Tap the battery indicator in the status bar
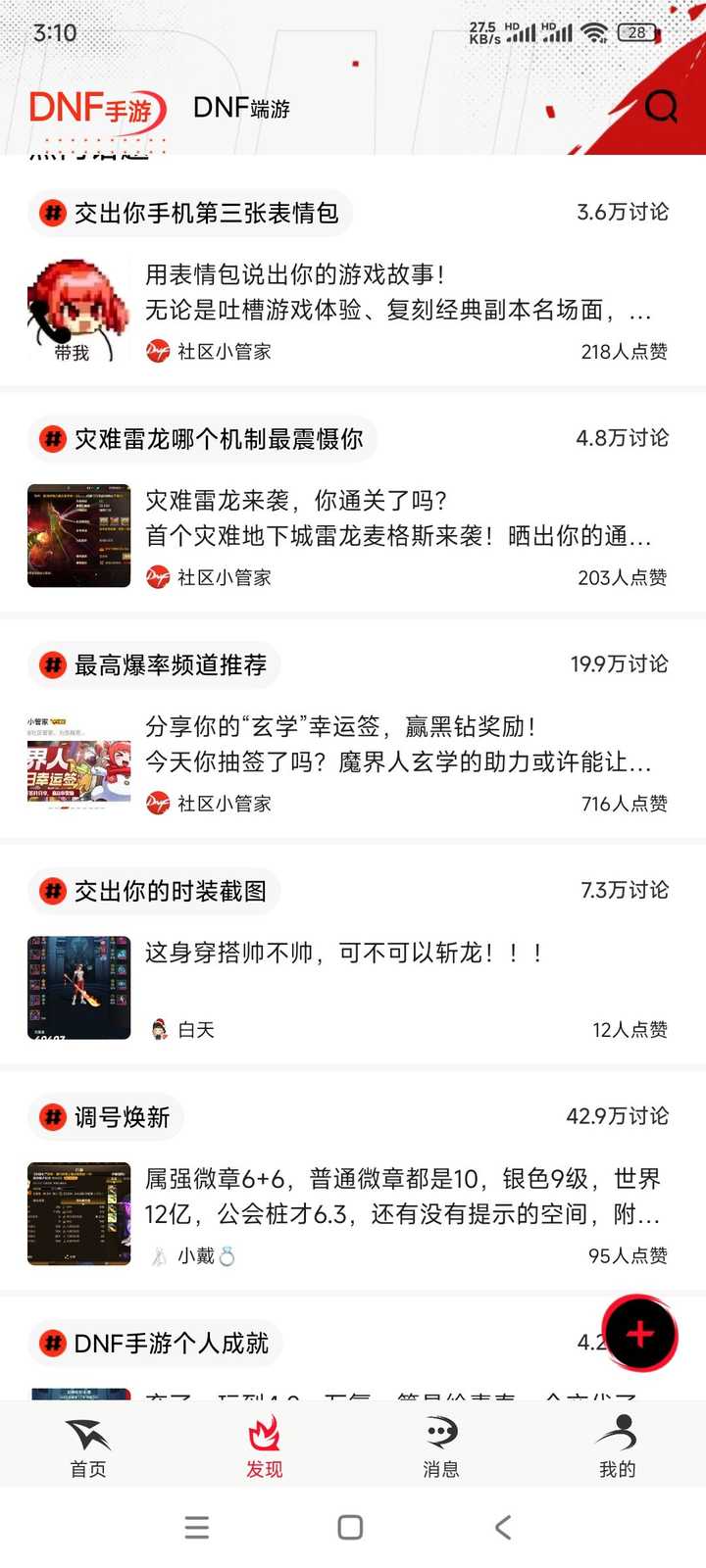This screenshot has width=706, height=1568. pos(634,32)
